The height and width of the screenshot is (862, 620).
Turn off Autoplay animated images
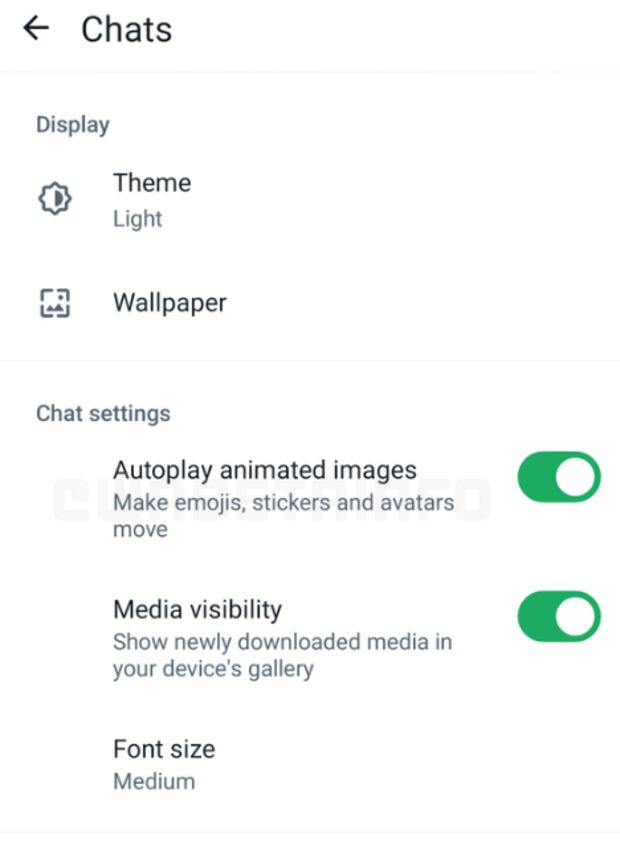click(558, 477)
